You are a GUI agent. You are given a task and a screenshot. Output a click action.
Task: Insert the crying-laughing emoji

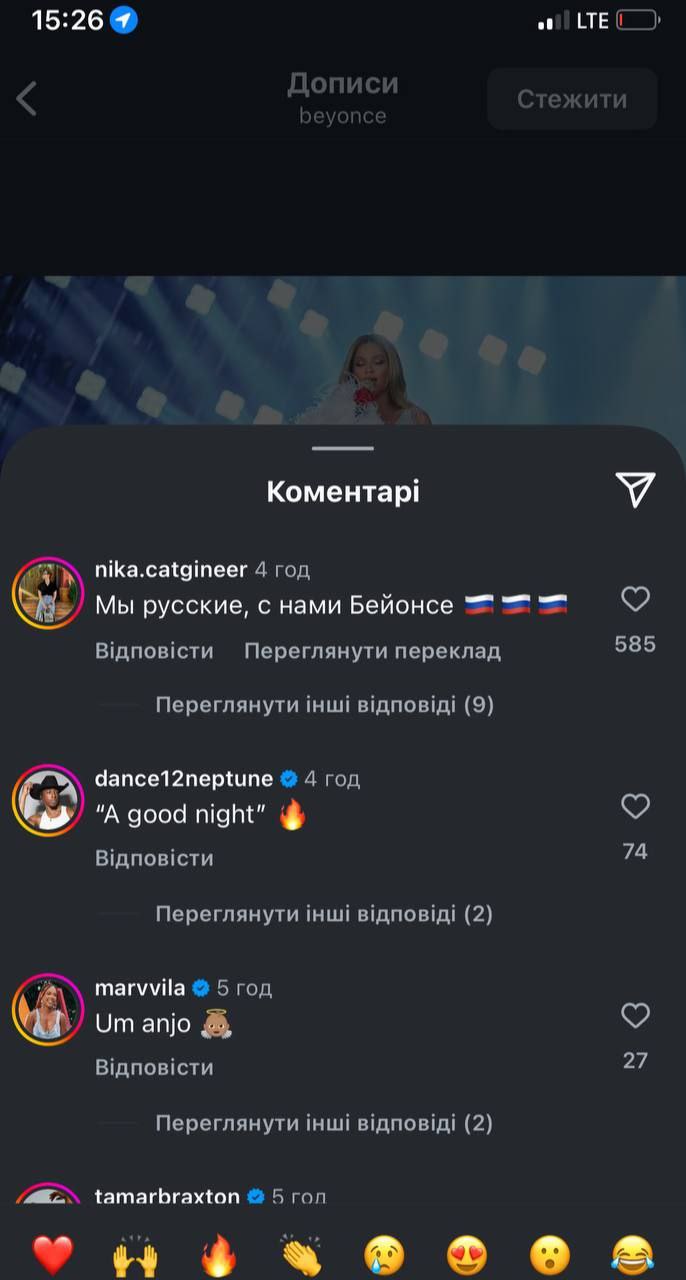pyautogui.click(x=633, y=1253)
